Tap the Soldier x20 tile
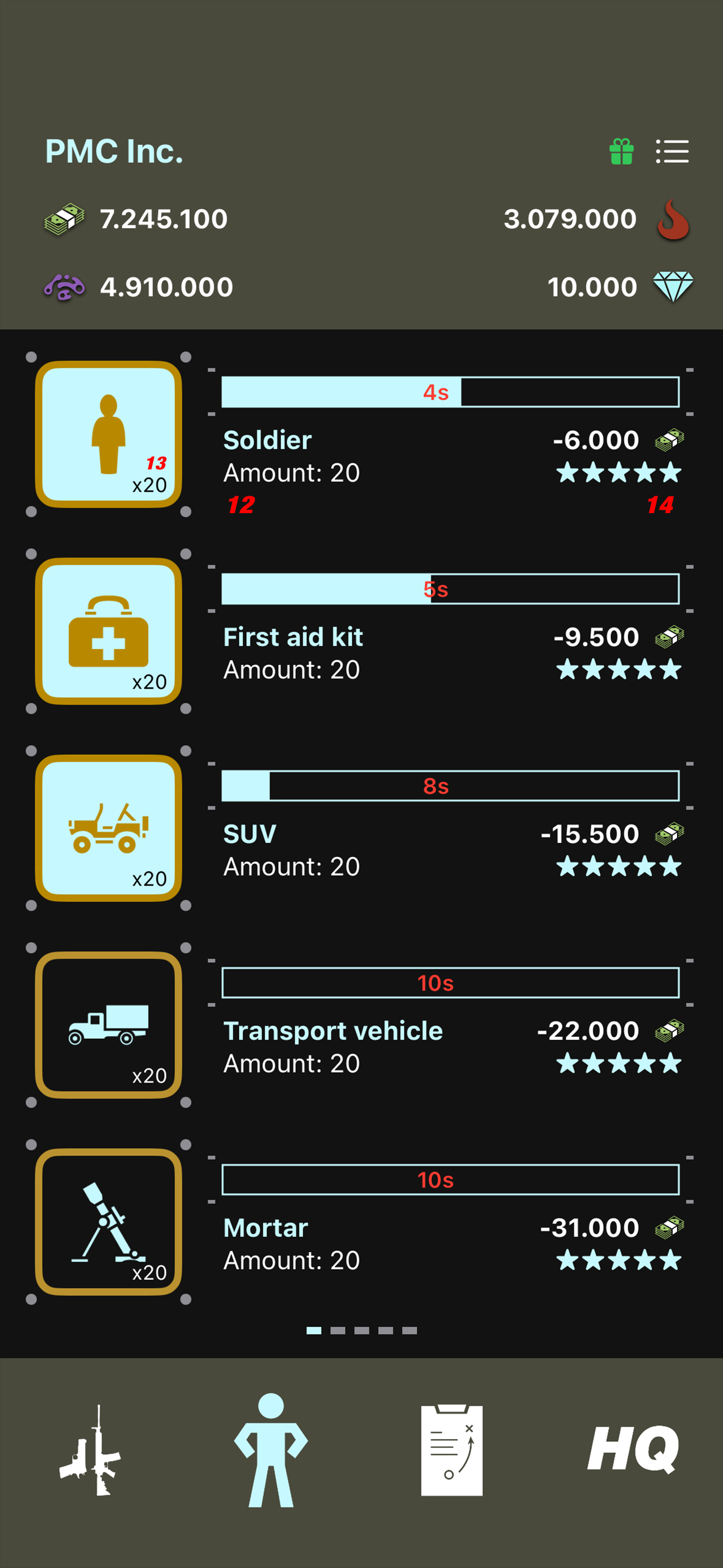 pos(109,434)
